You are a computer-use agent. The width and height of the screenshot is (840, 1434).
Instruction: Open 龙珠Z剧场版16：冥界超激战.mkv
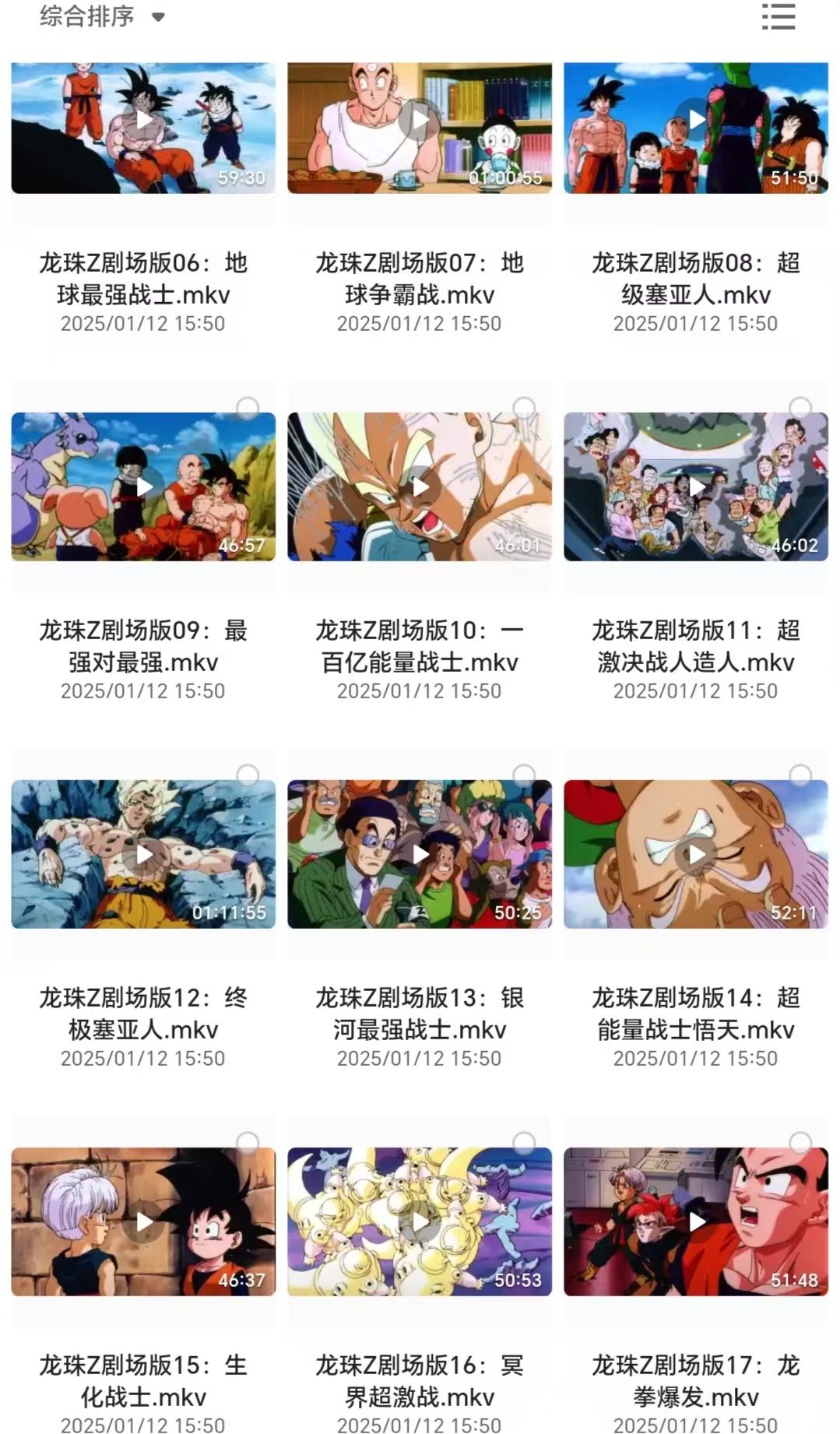pos(420,1381)
